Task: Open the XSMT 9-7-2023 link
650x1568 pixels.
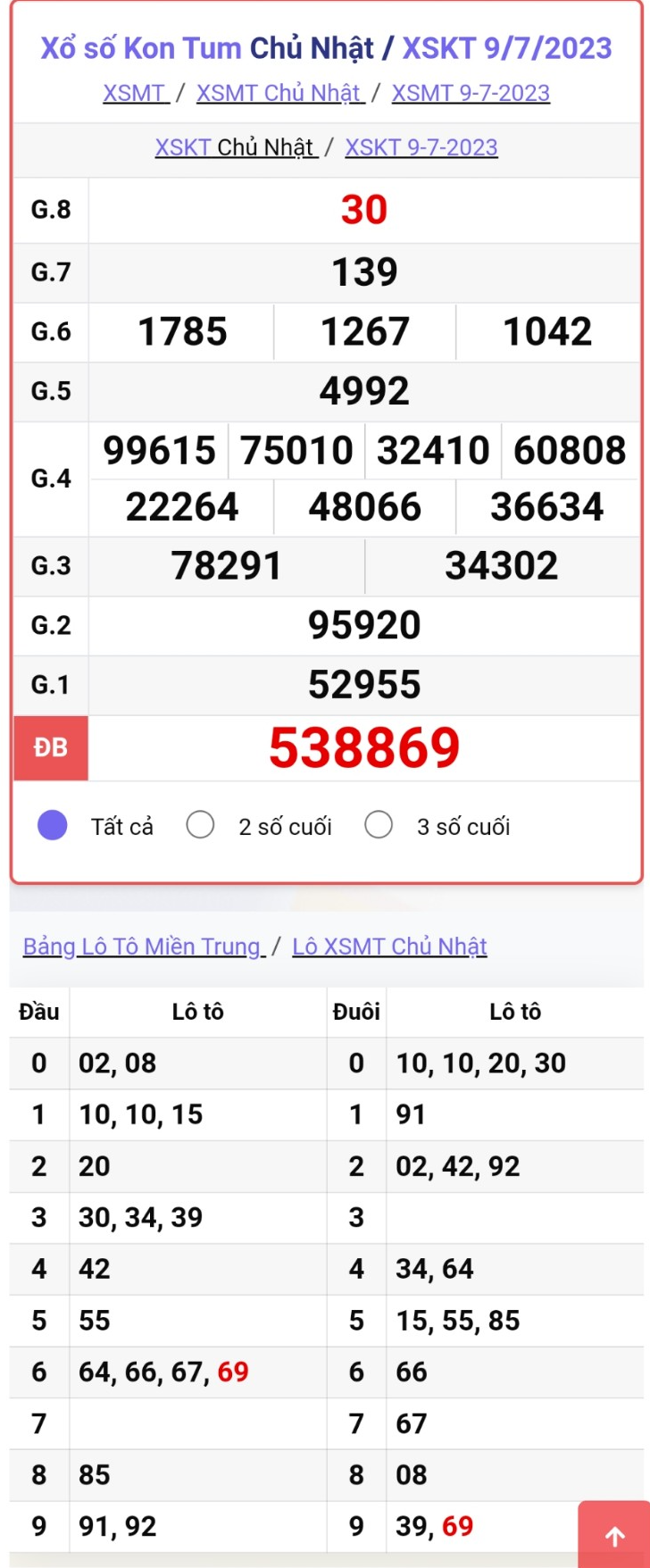Action: (x=471, y=93)
